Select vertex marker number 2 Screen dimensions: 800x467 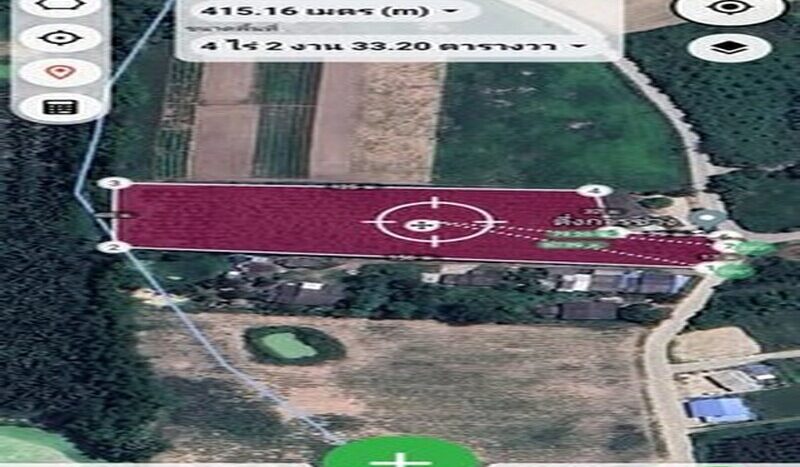click(114, 247)
